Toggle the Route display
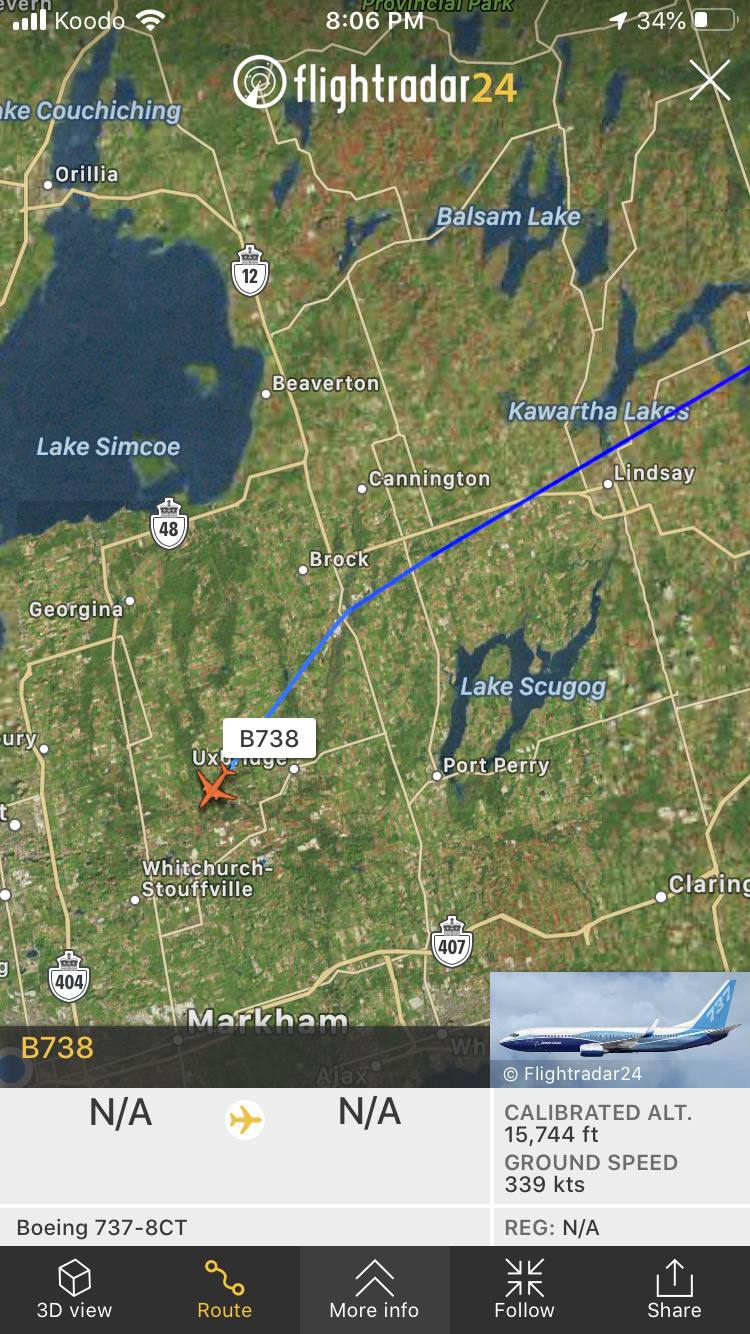750x1334 pixels. pos(224,1290)
